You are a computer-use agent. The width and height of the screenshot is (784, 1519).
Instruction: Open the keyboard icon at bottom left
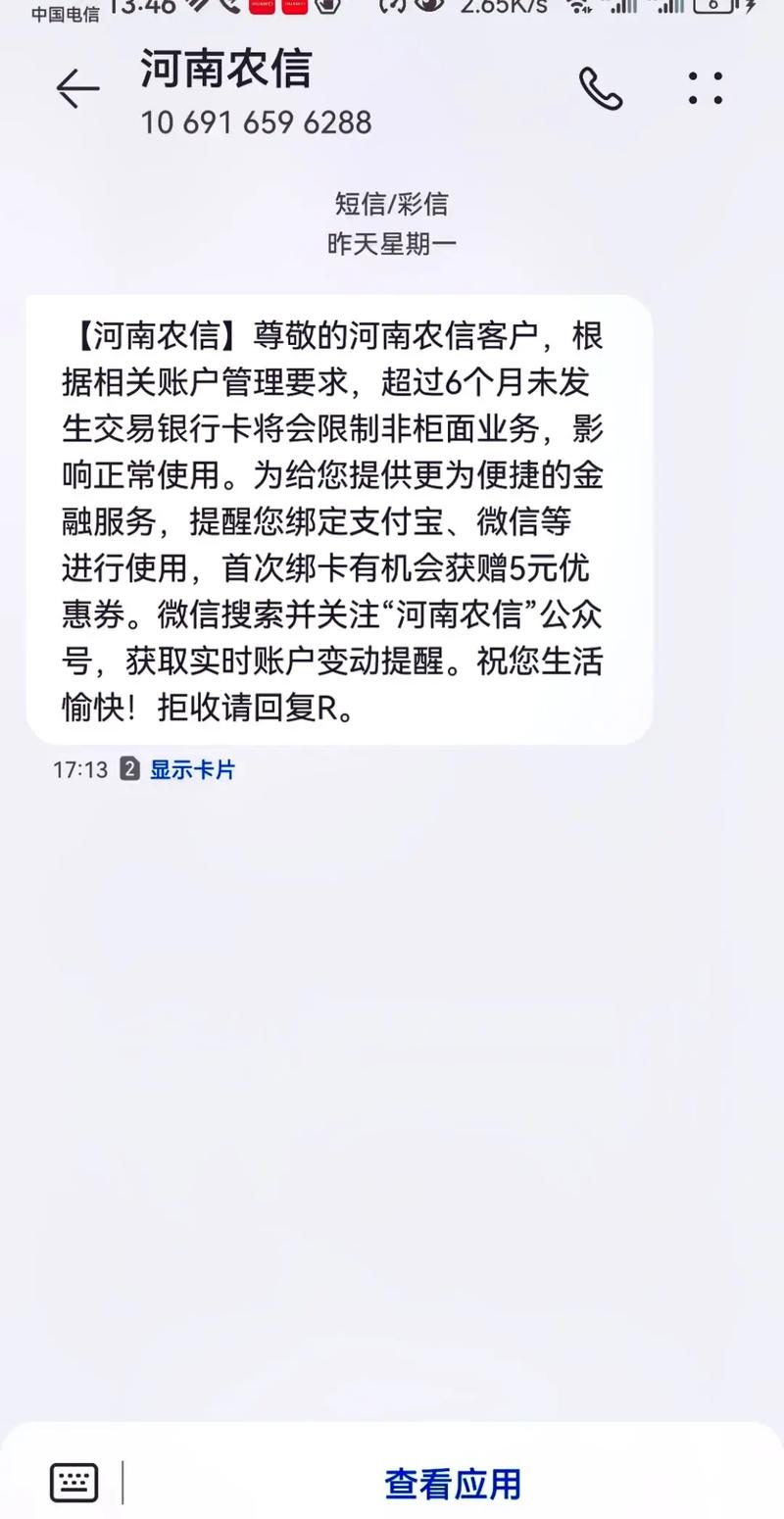coord(73,1481)
